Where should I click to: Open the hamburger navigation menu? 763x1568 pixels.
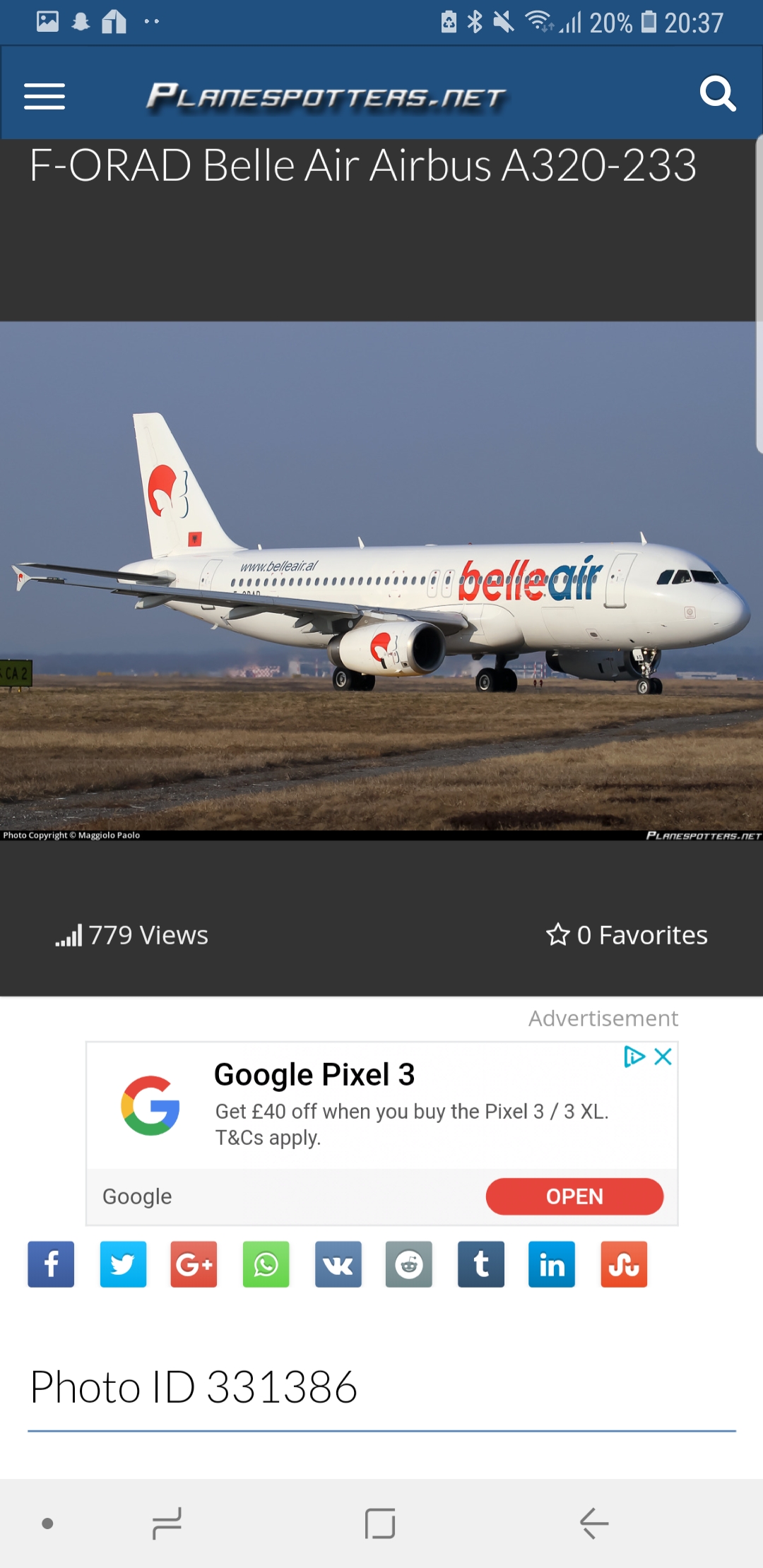(45, 96)
